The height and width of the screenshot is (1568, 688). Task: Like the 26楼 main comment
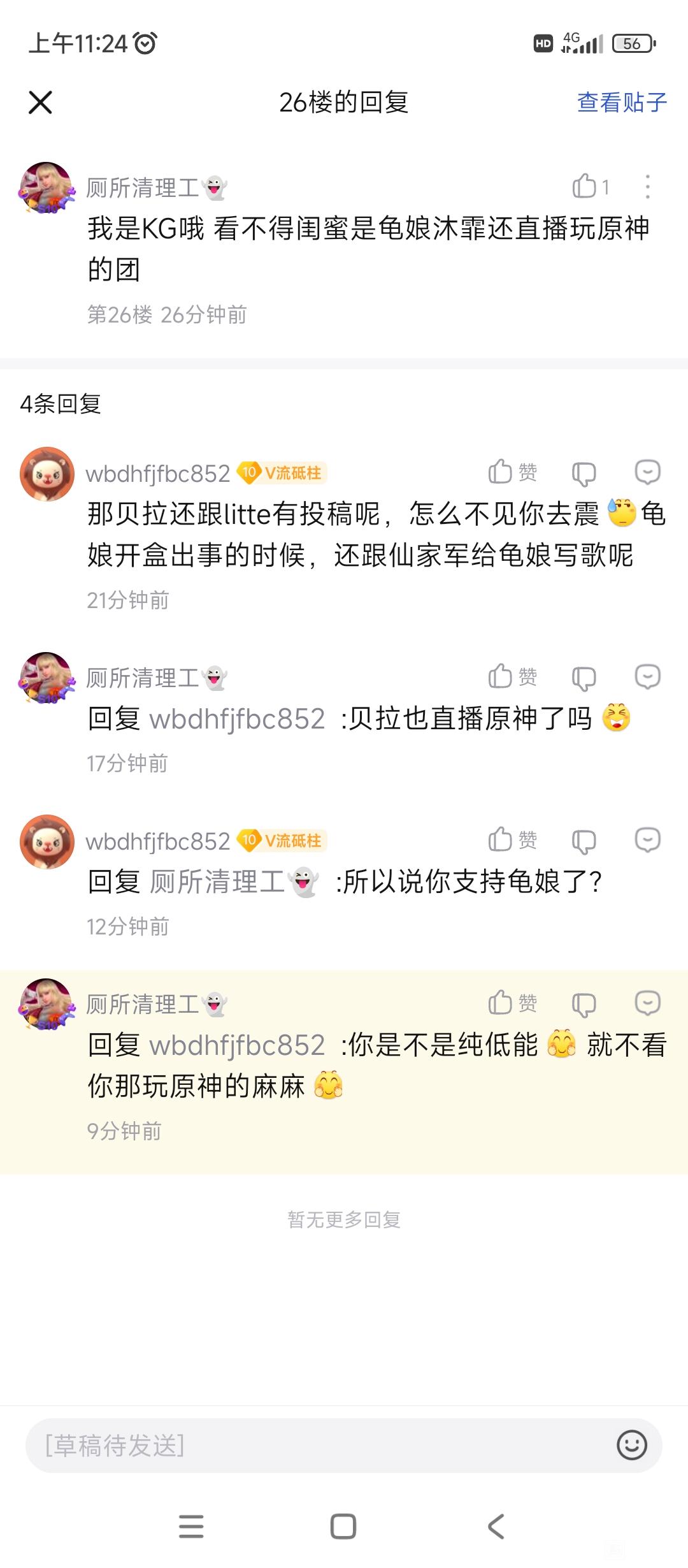pos(585,186)
